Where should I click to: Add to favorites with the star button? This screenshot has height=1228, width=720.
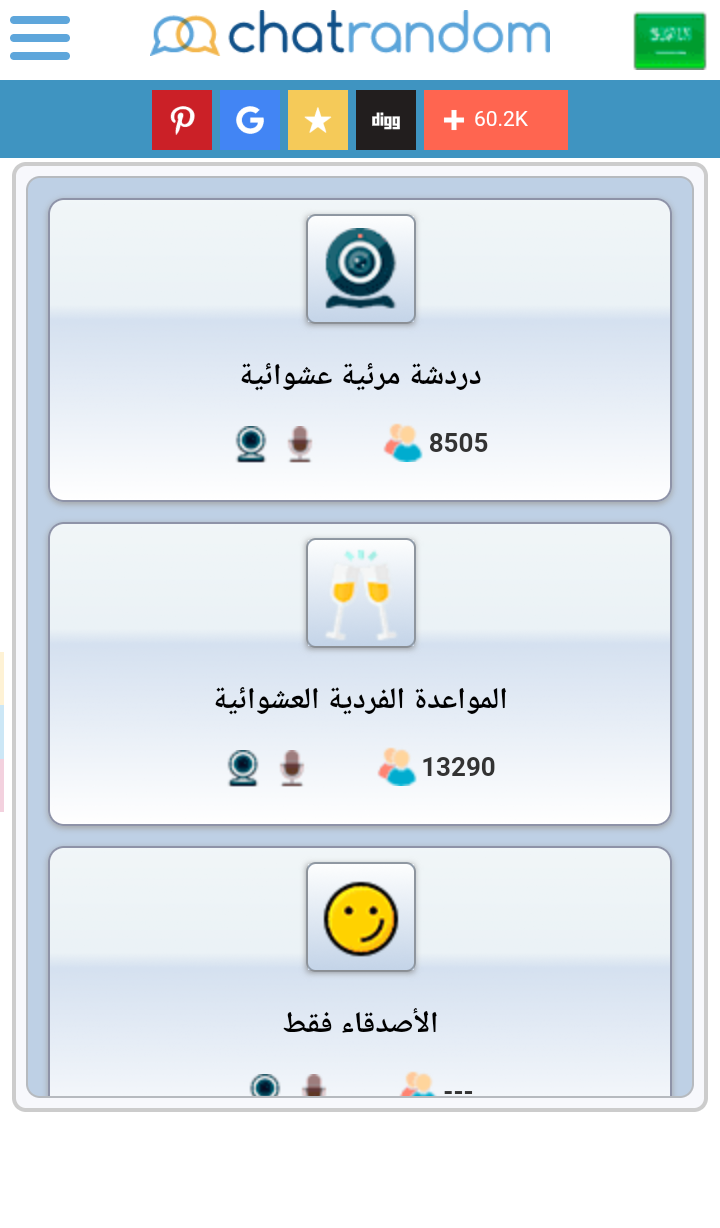tap(318, 120)
